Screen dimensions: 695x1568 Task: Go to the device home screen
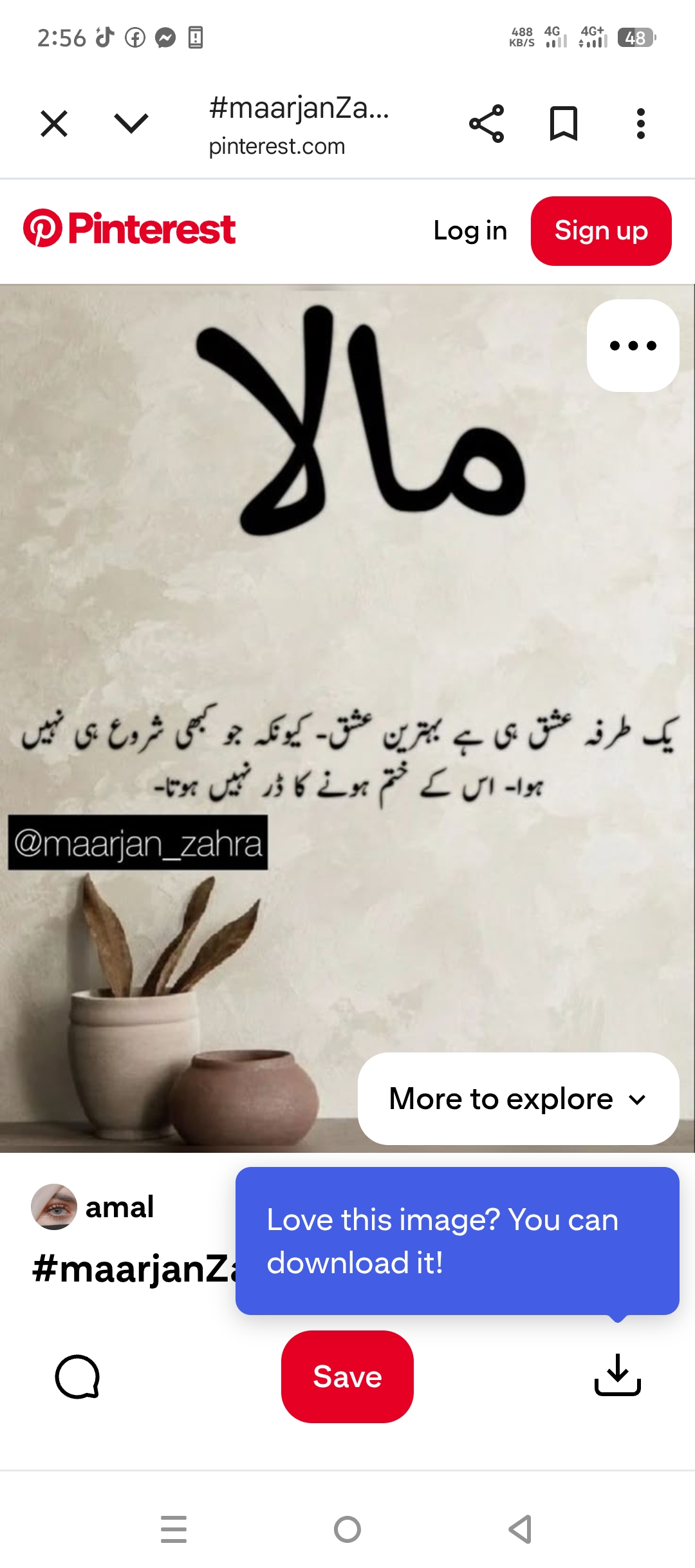click(347, 1529)
